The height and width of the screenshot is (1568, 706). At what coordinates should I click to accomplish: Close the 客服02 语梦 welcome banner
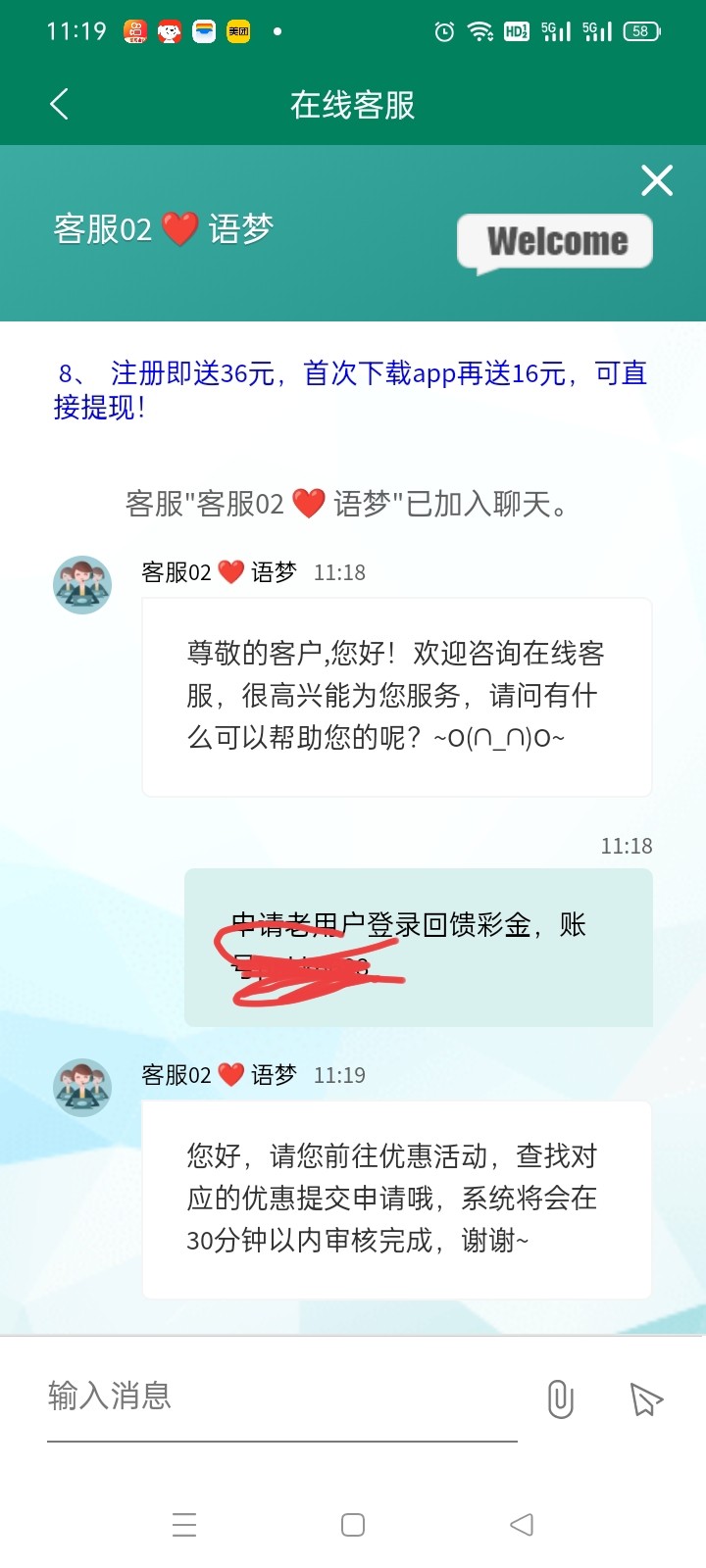pos(656,180)
